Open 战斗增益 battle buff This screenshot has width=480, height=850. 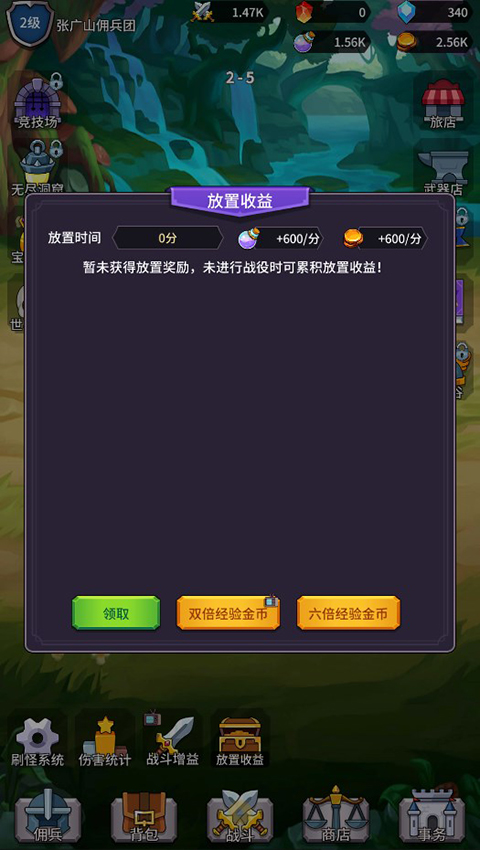[172, 739]
